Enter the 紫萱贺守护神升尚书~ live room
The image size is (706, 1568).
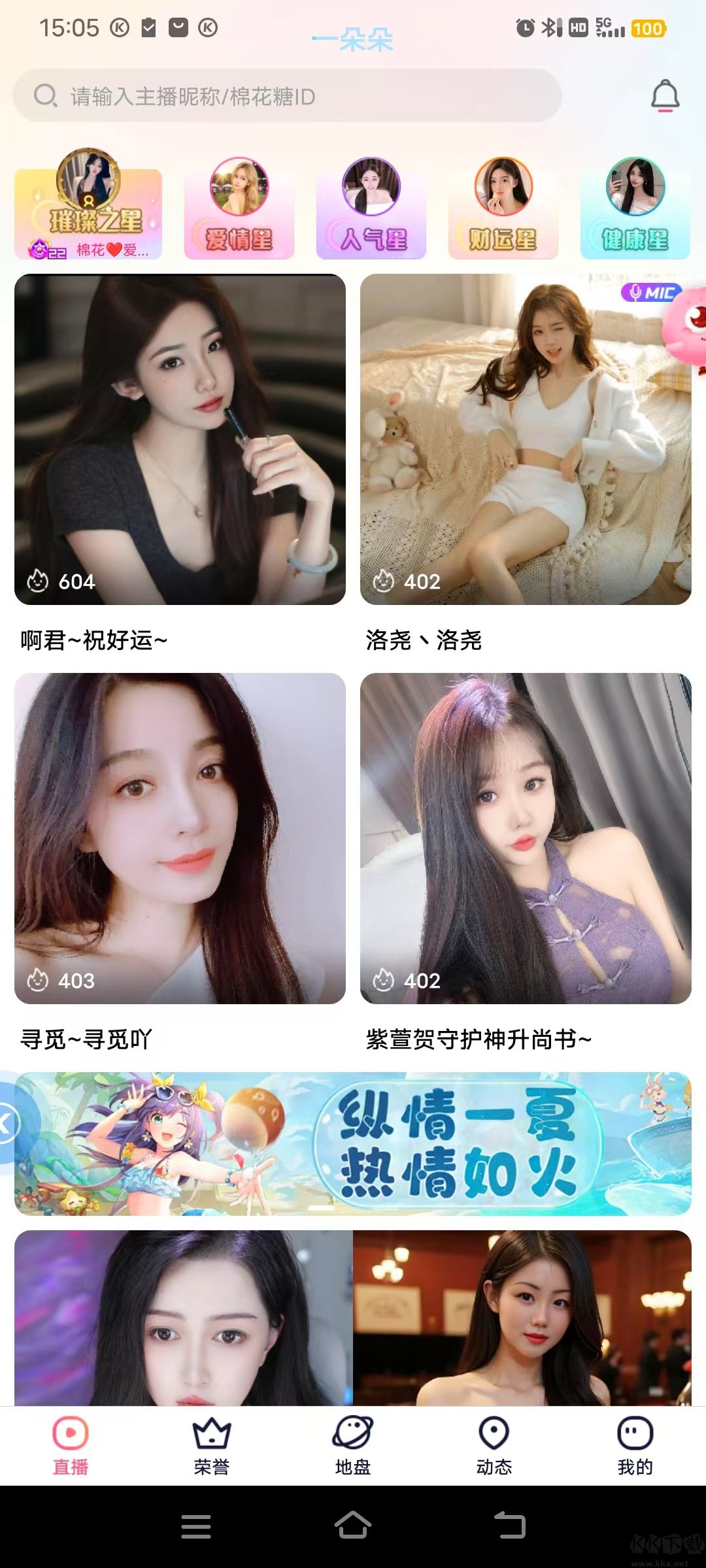pyautogui.click(x=526, y=838)
